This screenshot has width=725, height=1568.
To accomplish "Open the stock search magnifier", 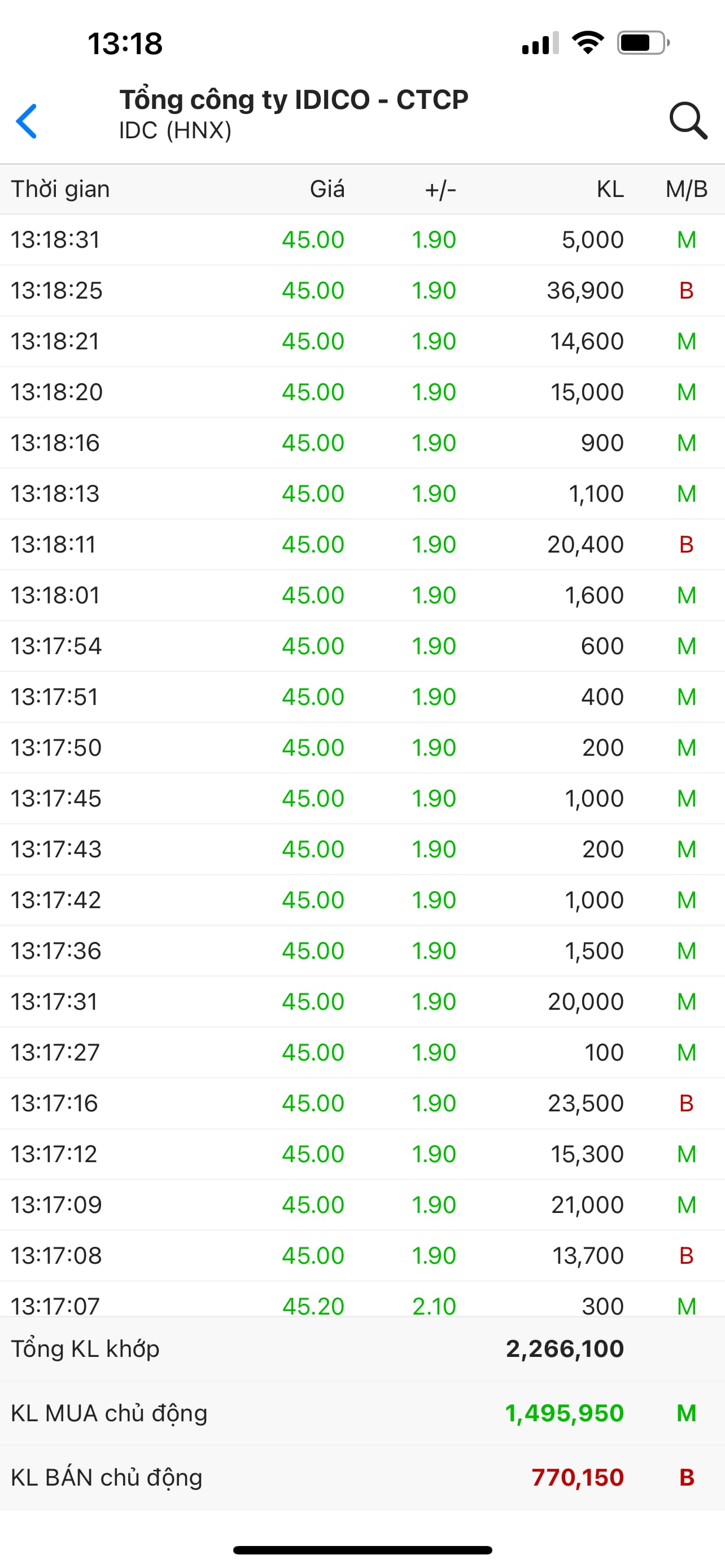I will tap(688, 121).
